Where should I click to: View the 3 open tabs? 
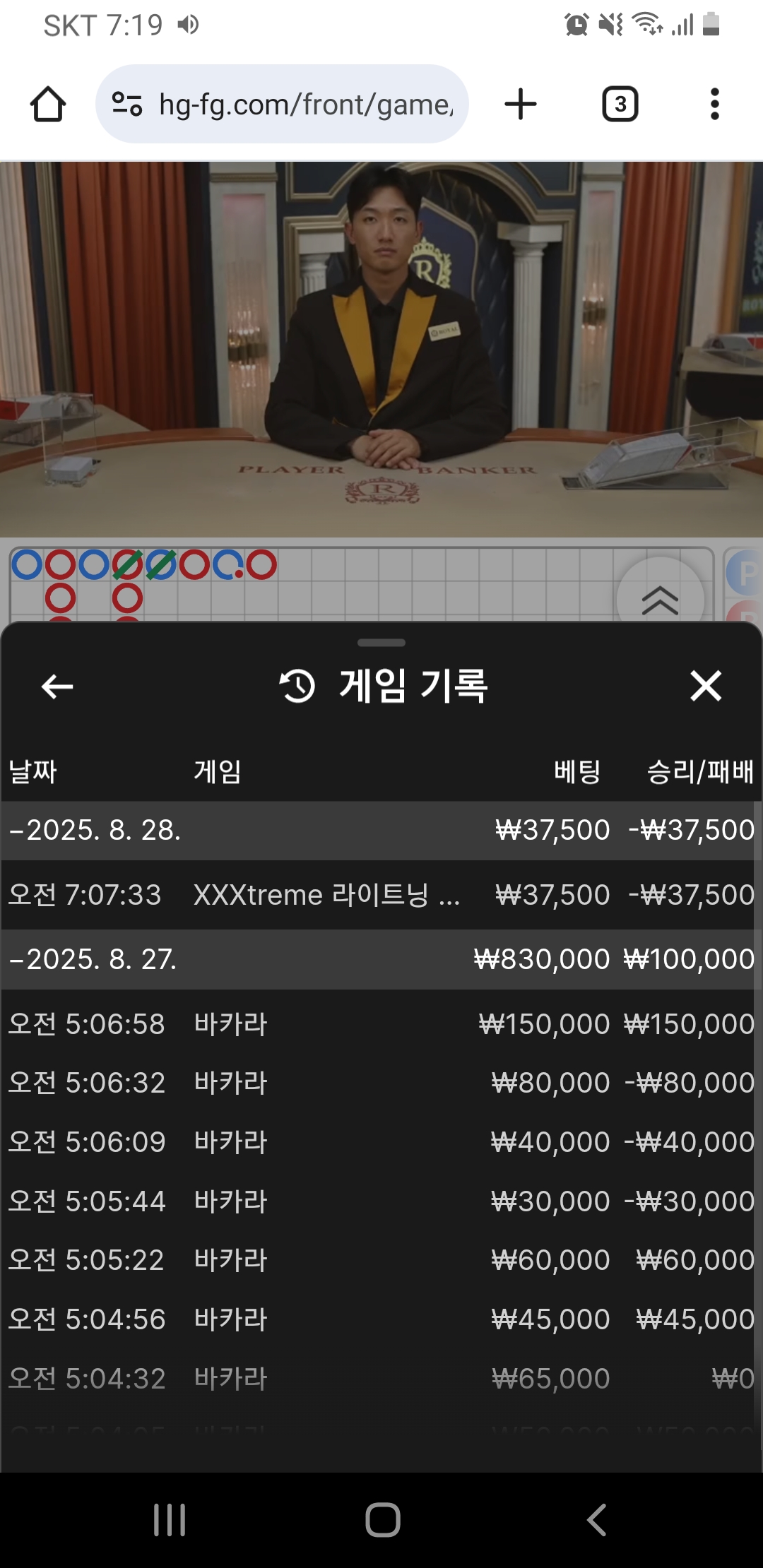[620, 105]
